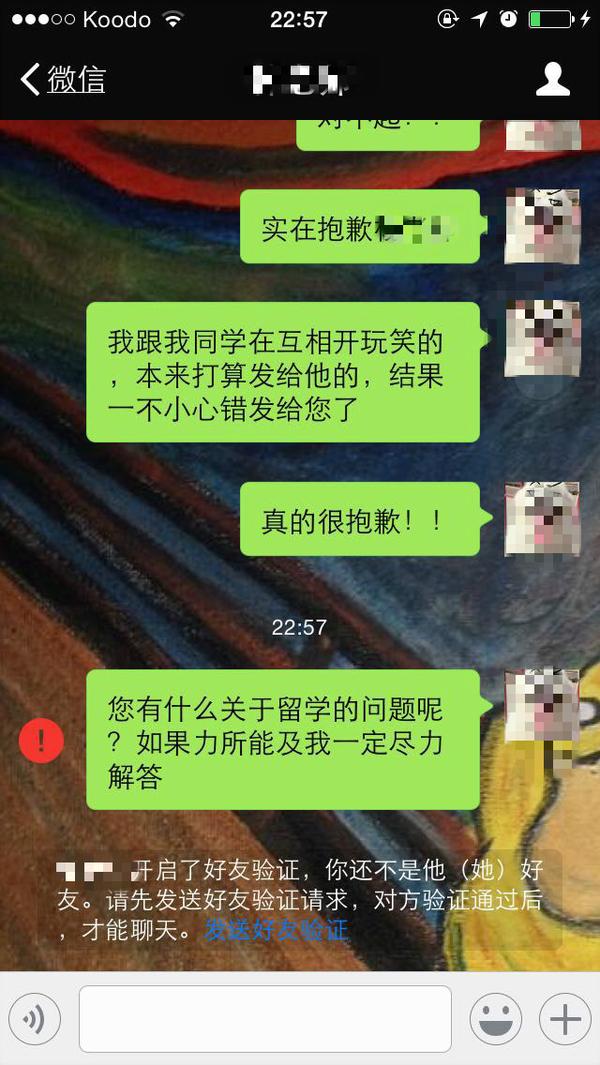Open the emoji picker
This screenshot has width=600, height=1065.
495,1019
